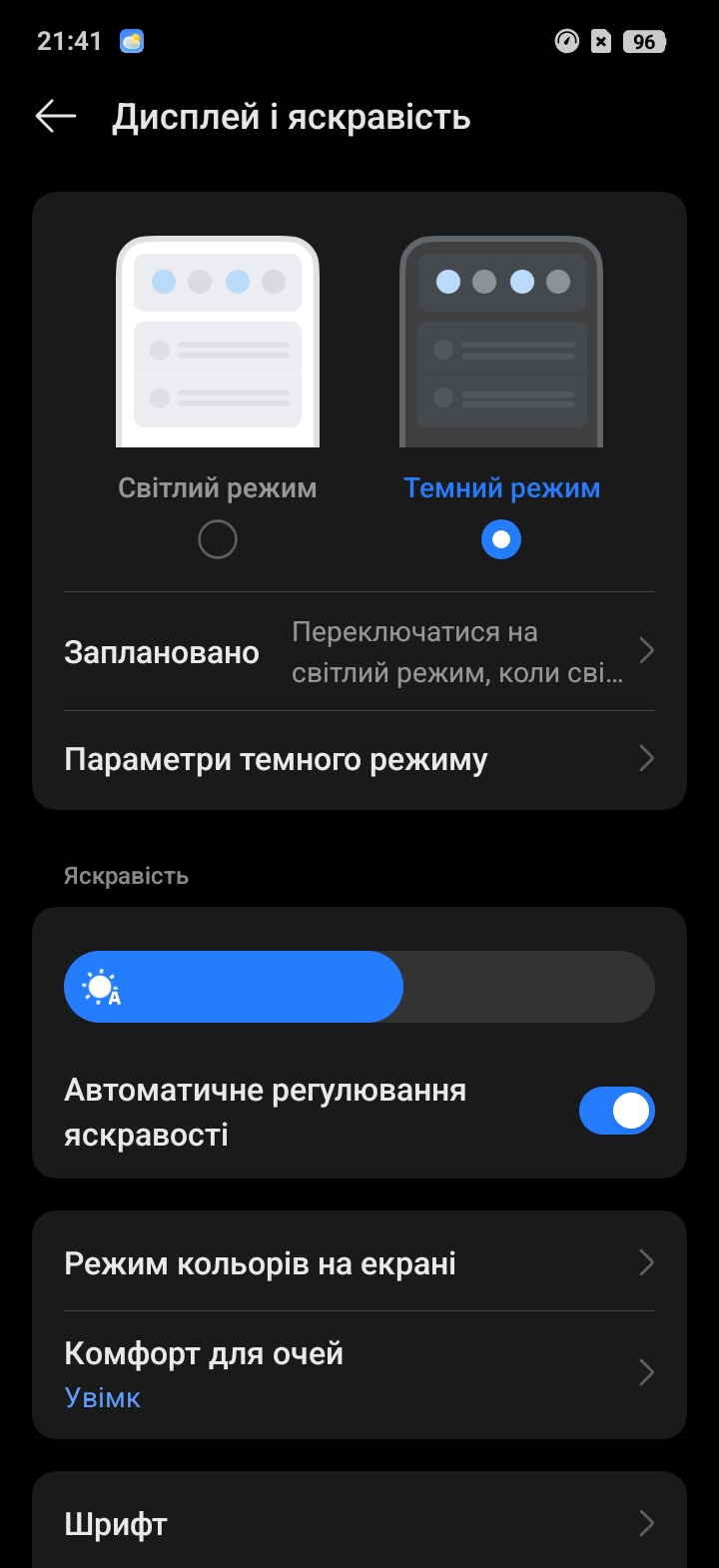
Task: Open Параметри темного режиму
Action: tap(359, 760)
